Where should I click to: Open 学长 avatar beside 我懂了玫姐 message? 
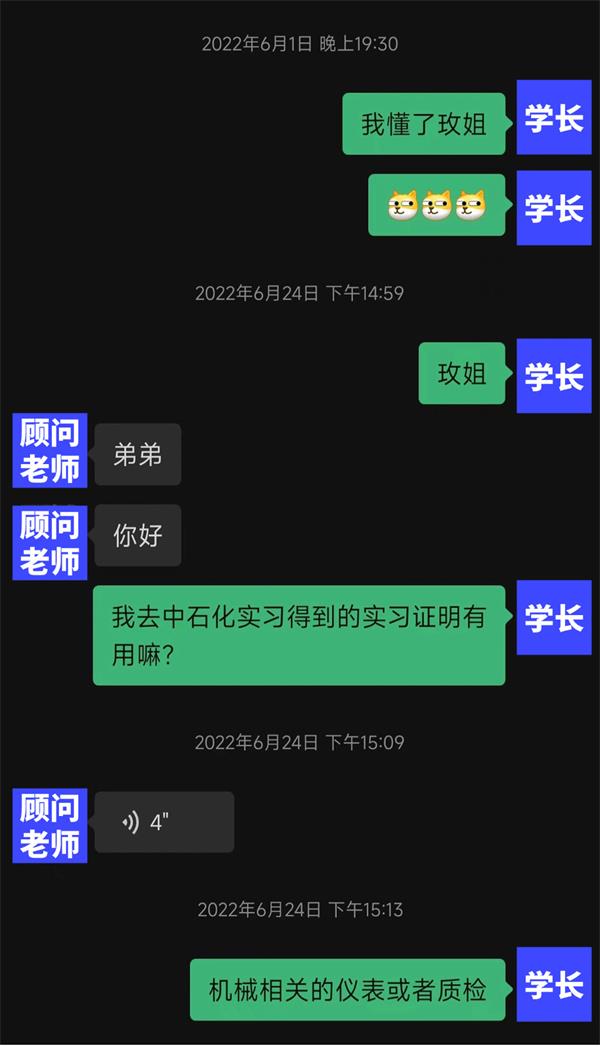click(x=554, y=118)
